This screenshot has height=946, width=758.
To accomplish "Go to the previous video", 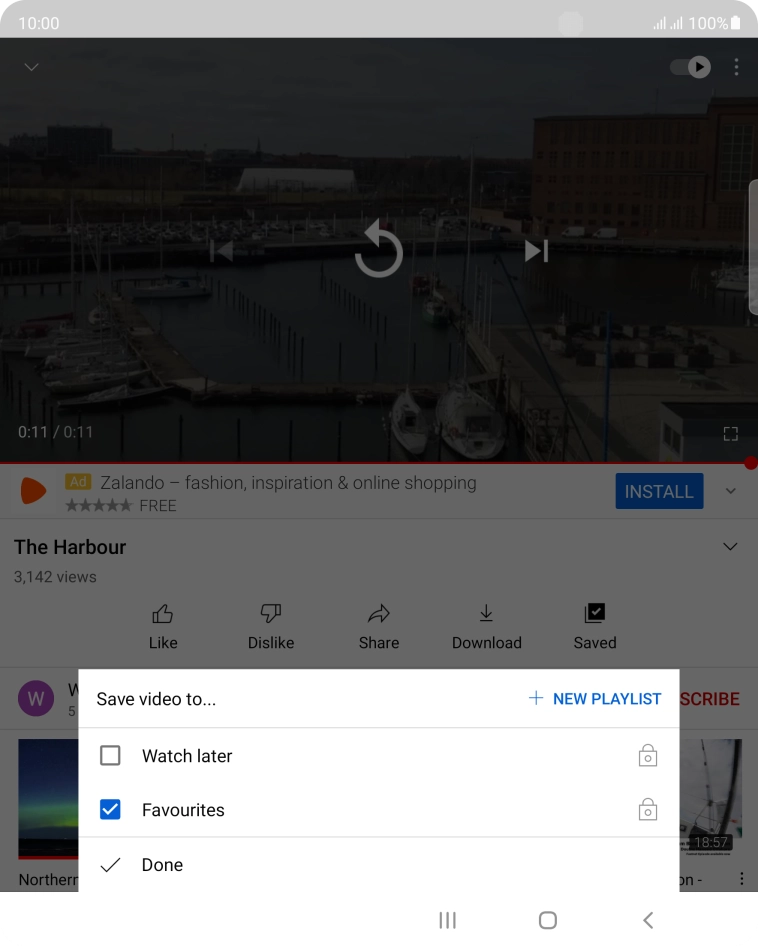I will coord(221,251).
